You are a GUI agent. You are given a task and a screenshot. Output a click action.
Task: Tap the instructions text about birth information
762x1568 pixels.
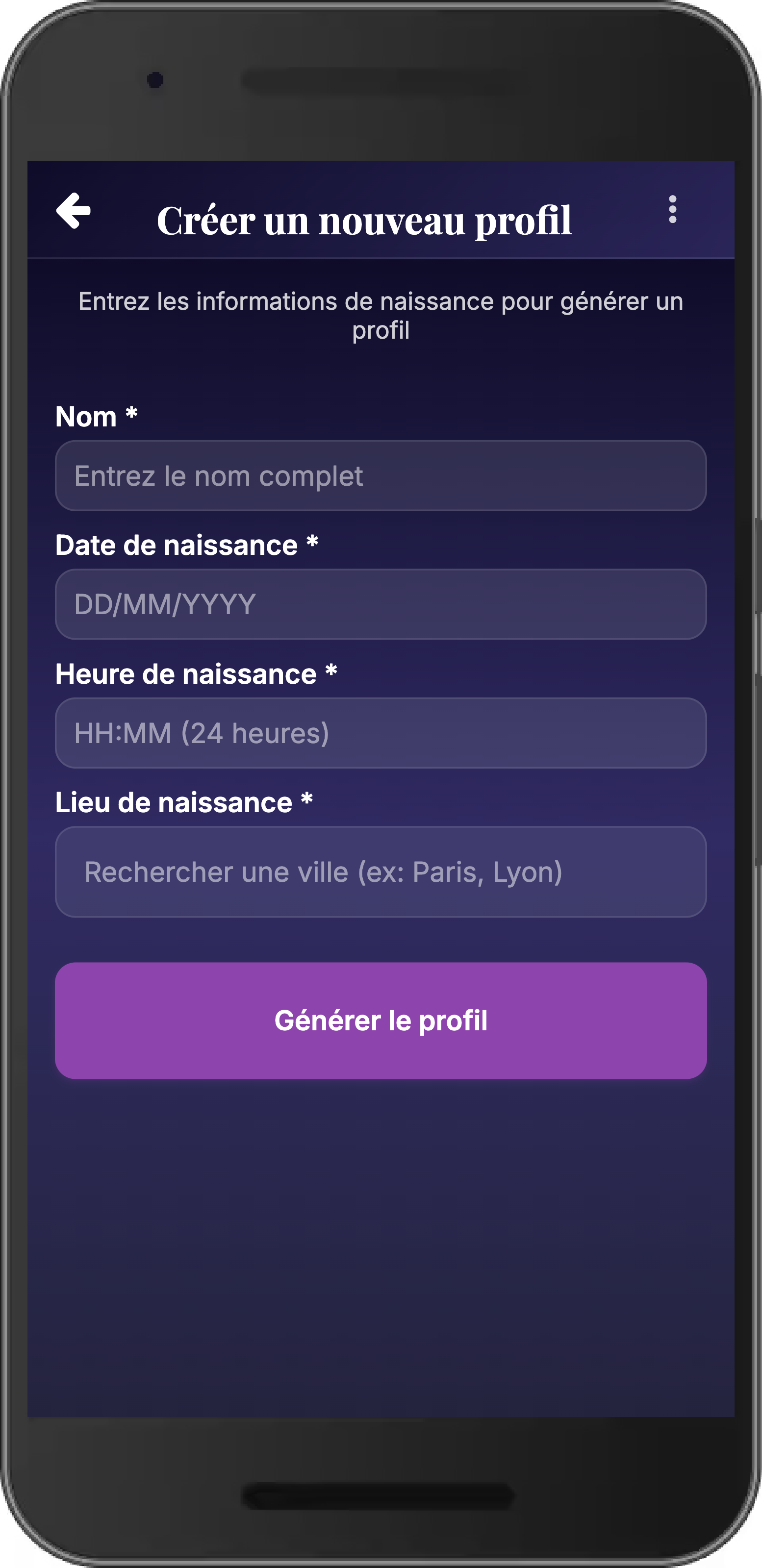[x=381, y=315]
